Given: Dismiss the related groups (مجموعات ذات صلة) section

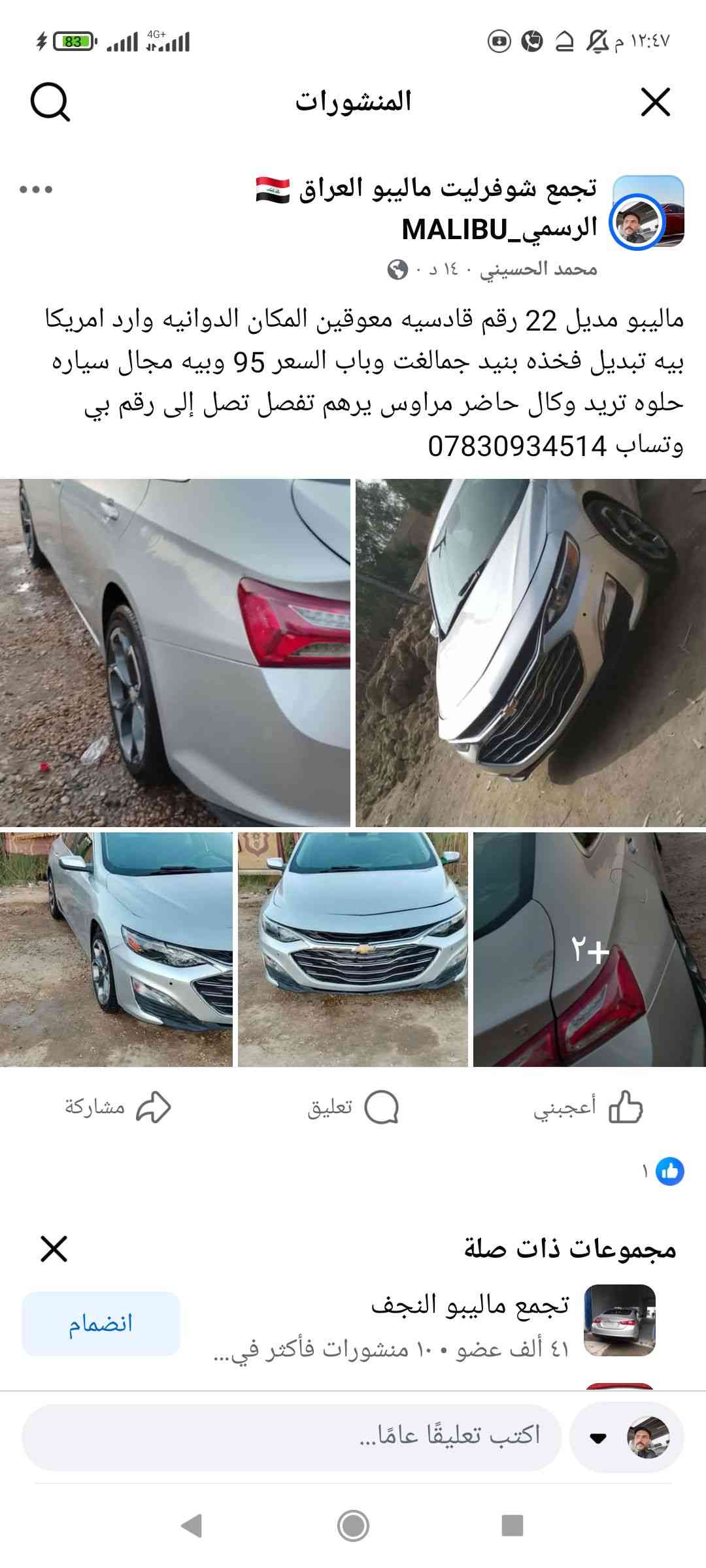Looking at the screenshot, I should [54, 1249].
